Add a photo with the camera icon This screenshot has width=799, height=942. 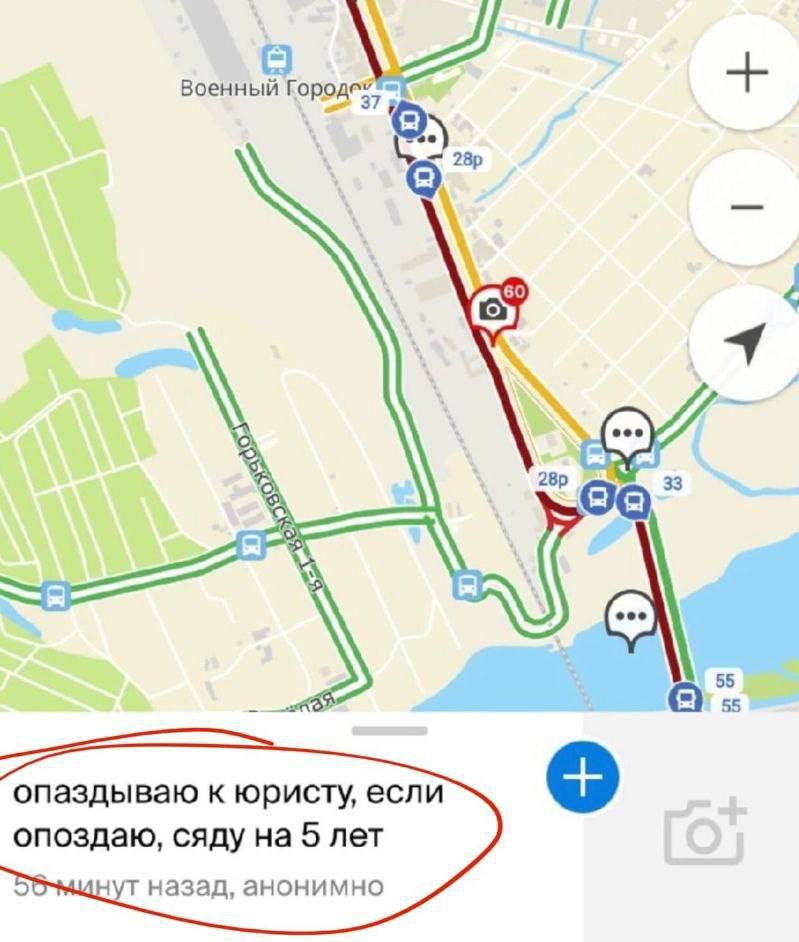pyautogui.click(x=705, y=829)
